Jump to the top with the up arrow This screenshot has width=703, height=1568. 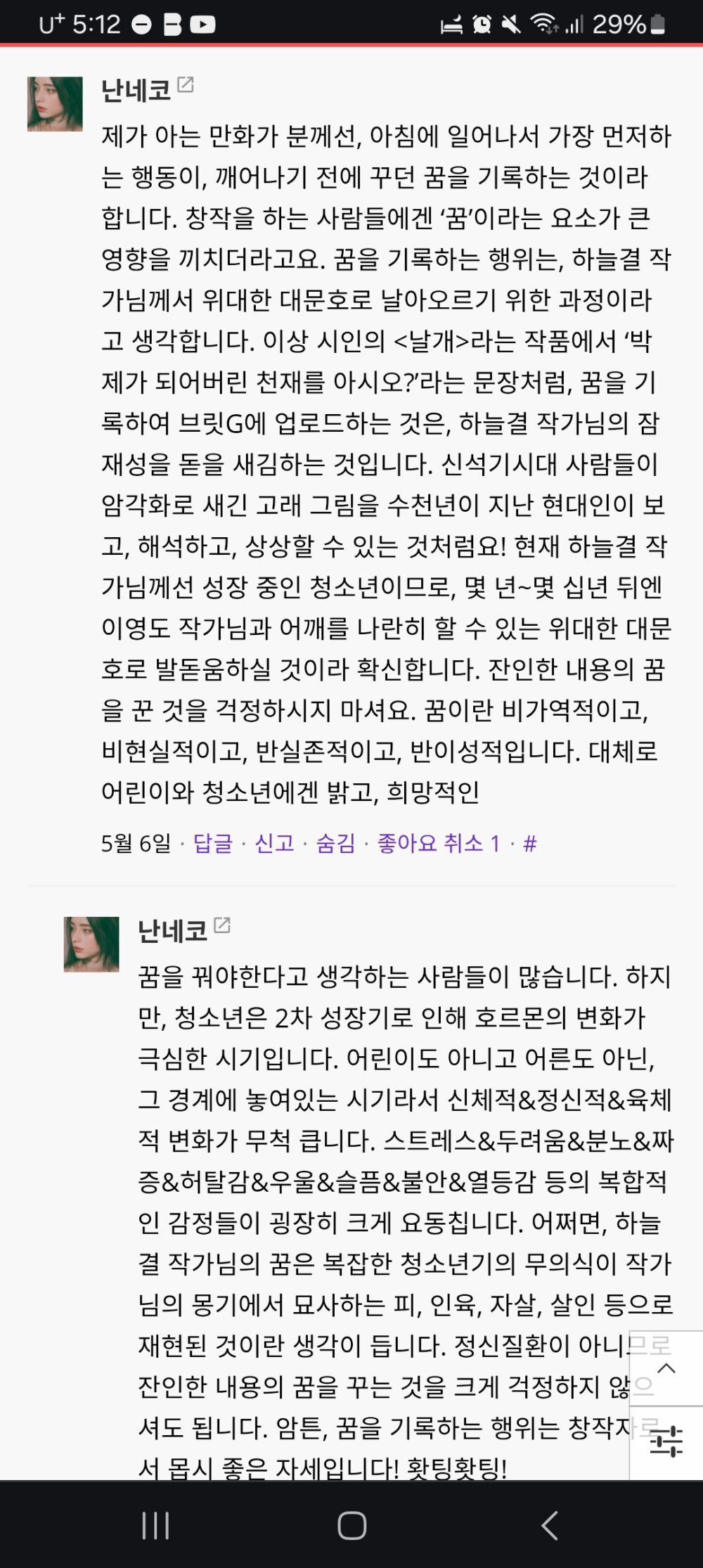point(666,1368)
